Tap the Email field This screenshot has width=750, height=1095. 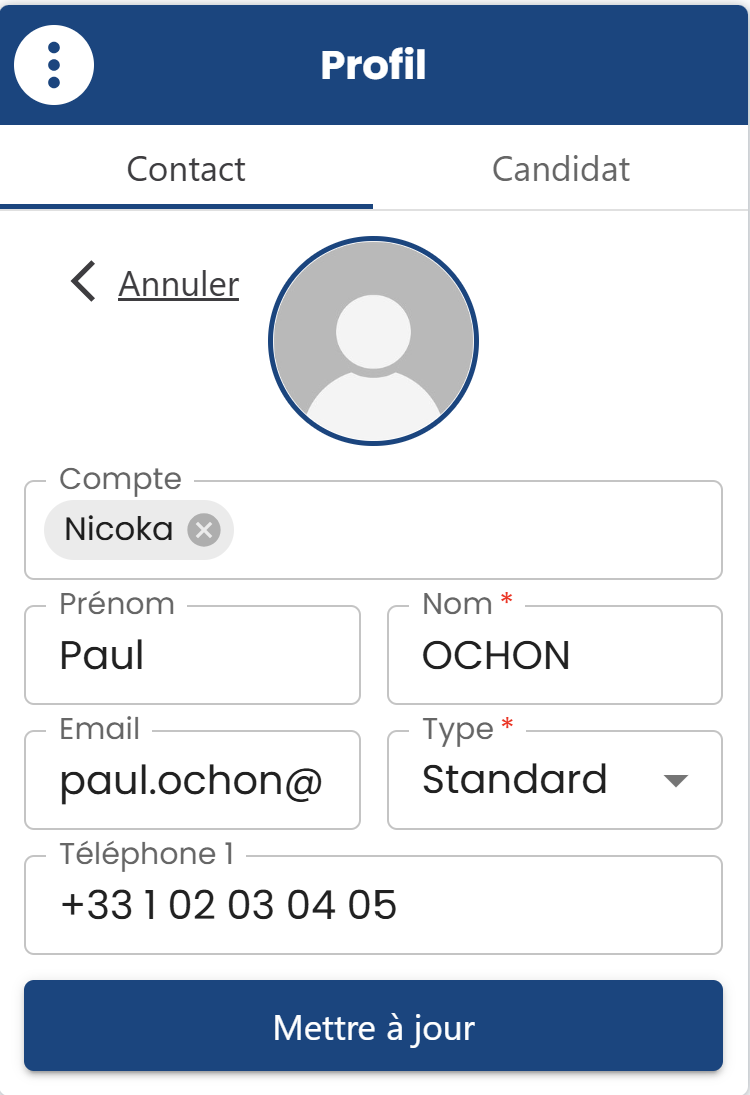pos(193,780)
